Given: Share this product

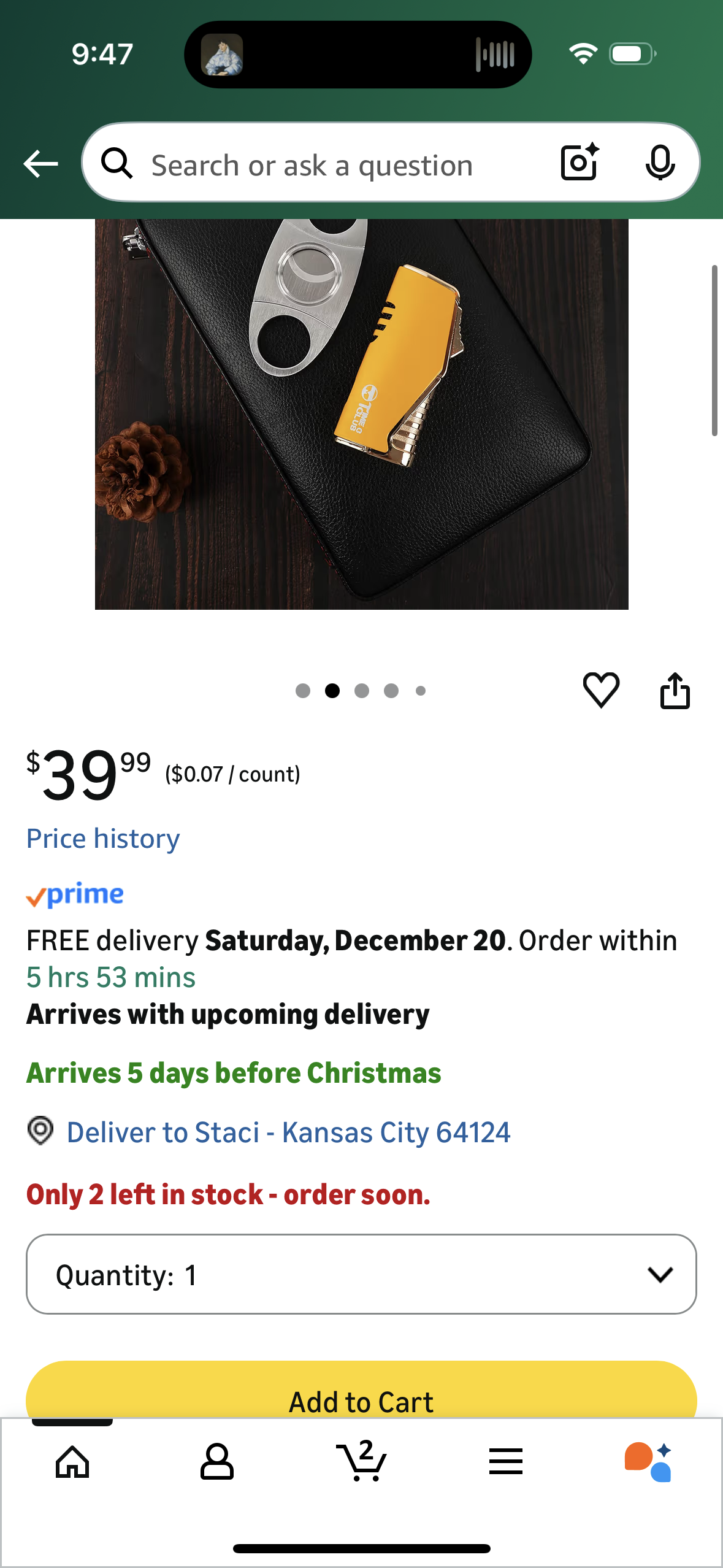Looking at the screenshot, I should pos(675,691).
